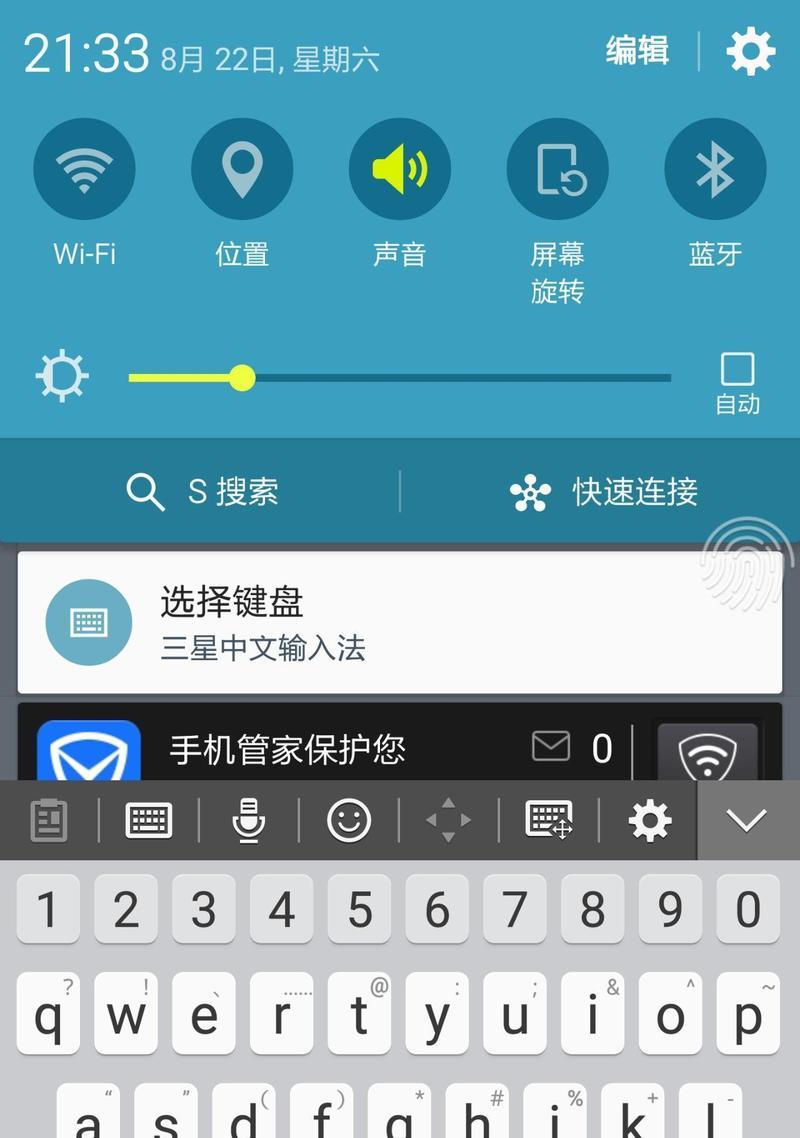This screenshot has width=800, height=1138.
Task: Open the keyboard clipboard icon
Action: 49,821
